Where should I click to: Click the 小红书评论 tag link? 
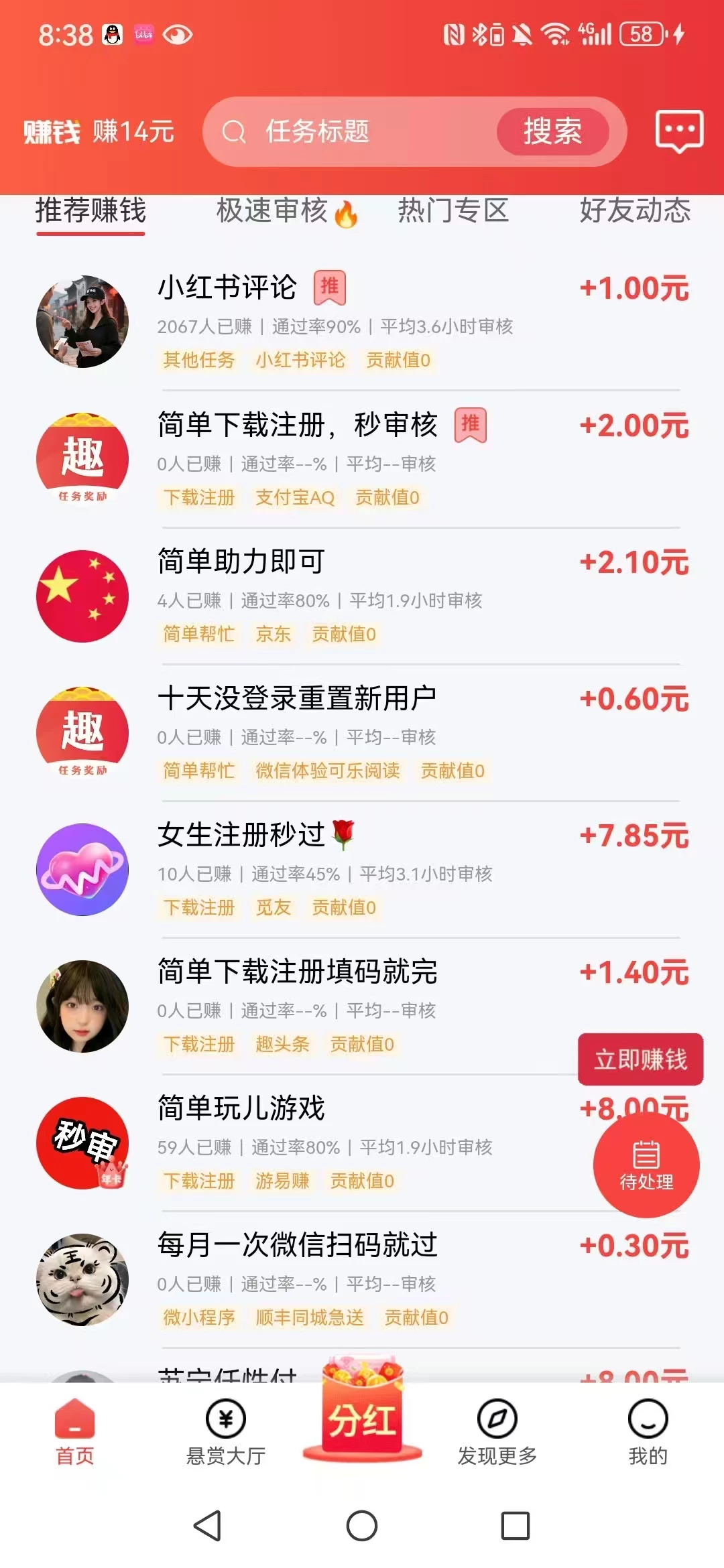pyautogui.click(x=300, y=360)
